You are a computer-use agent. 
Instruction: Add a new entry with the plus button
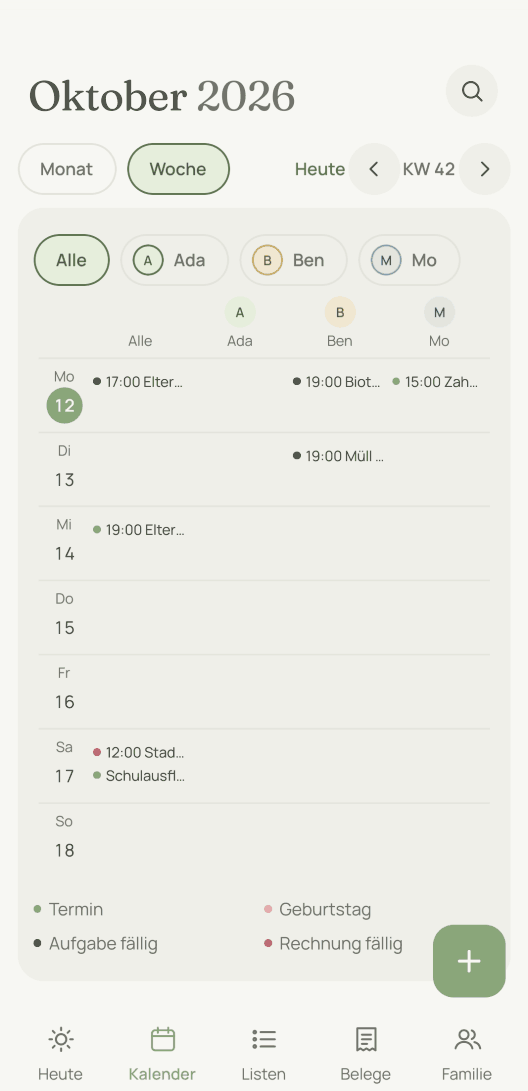click(x=469, y=961)
